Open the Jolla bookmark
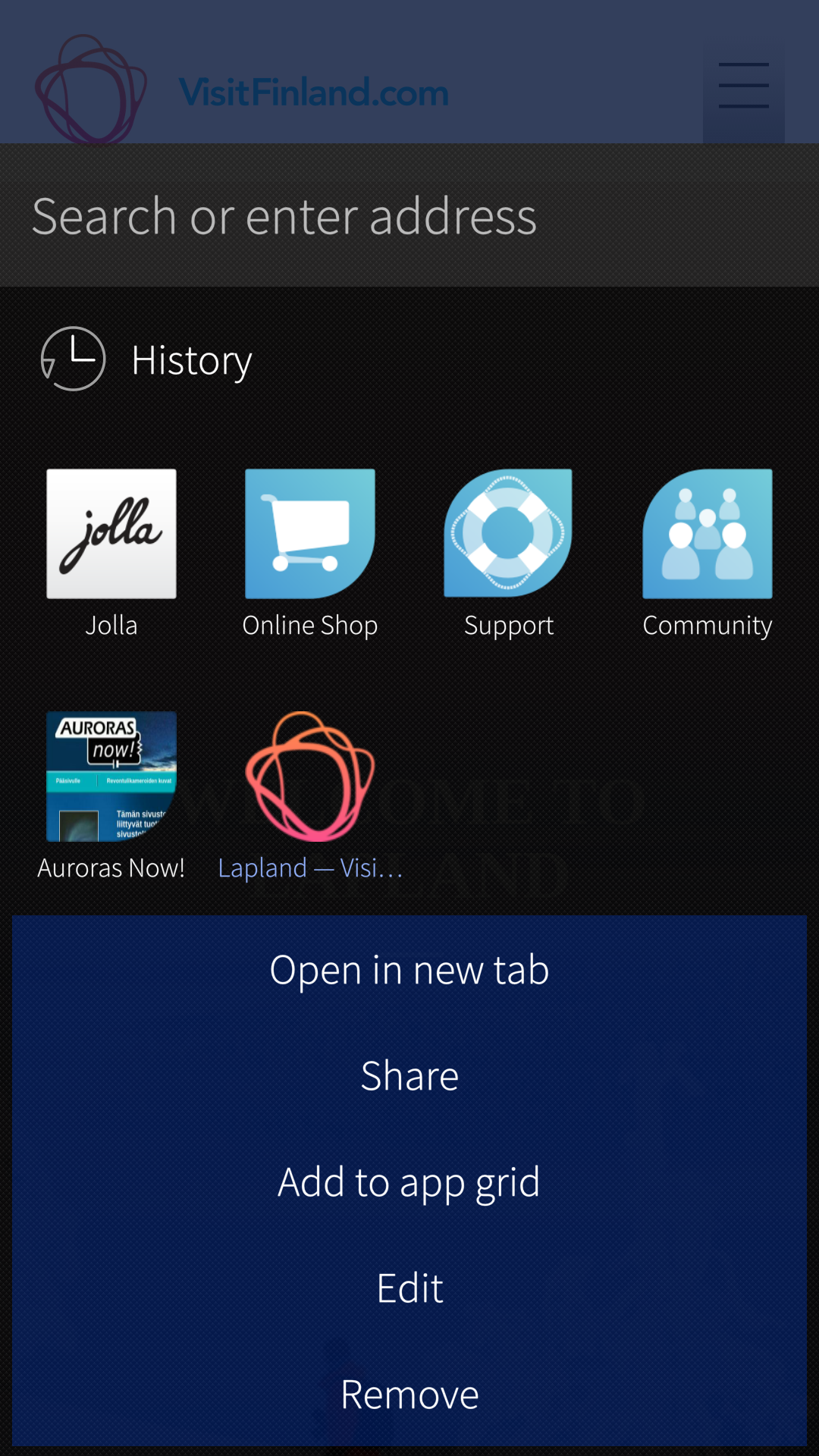Screen dimensions: 819x1456 tap(111, 535)
